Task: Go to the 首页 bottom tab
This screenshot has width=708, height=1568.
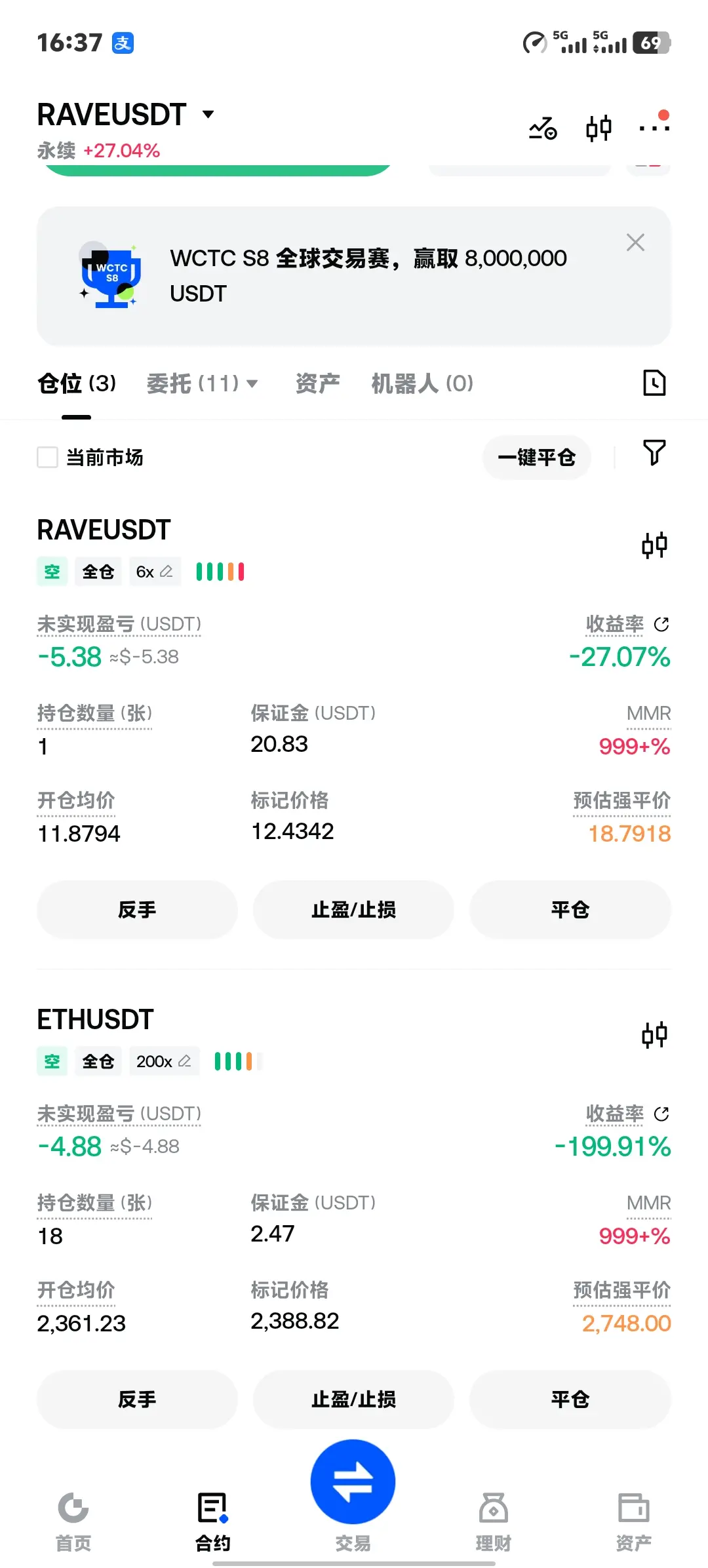Action: [x=73, y=1521]
